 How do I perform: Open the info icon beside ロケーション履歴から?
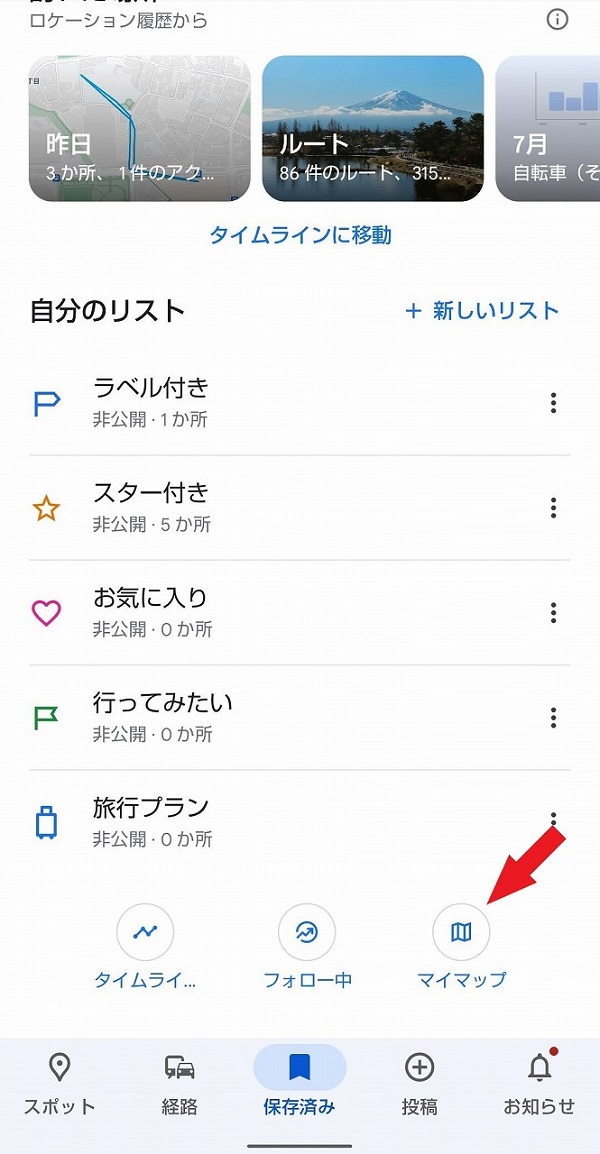coord(558,19)
